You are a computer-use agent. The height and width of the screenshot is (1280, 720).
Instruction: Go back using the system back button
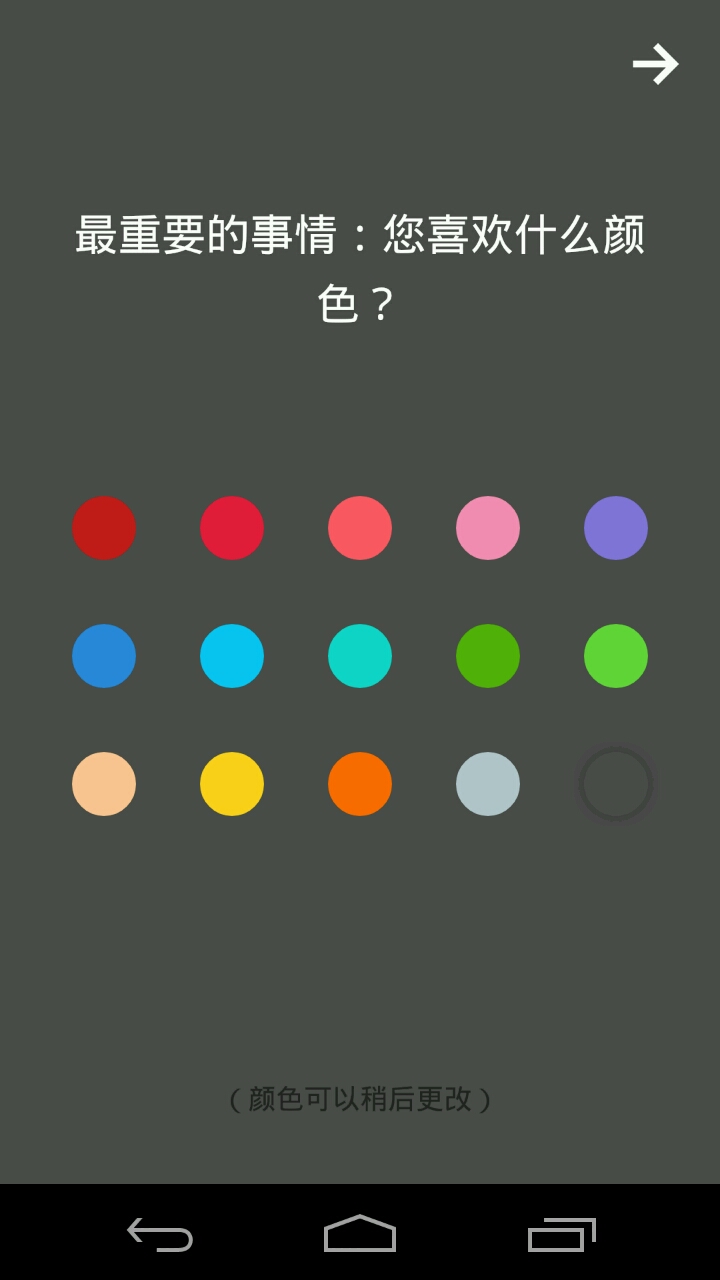point(160,1234)
